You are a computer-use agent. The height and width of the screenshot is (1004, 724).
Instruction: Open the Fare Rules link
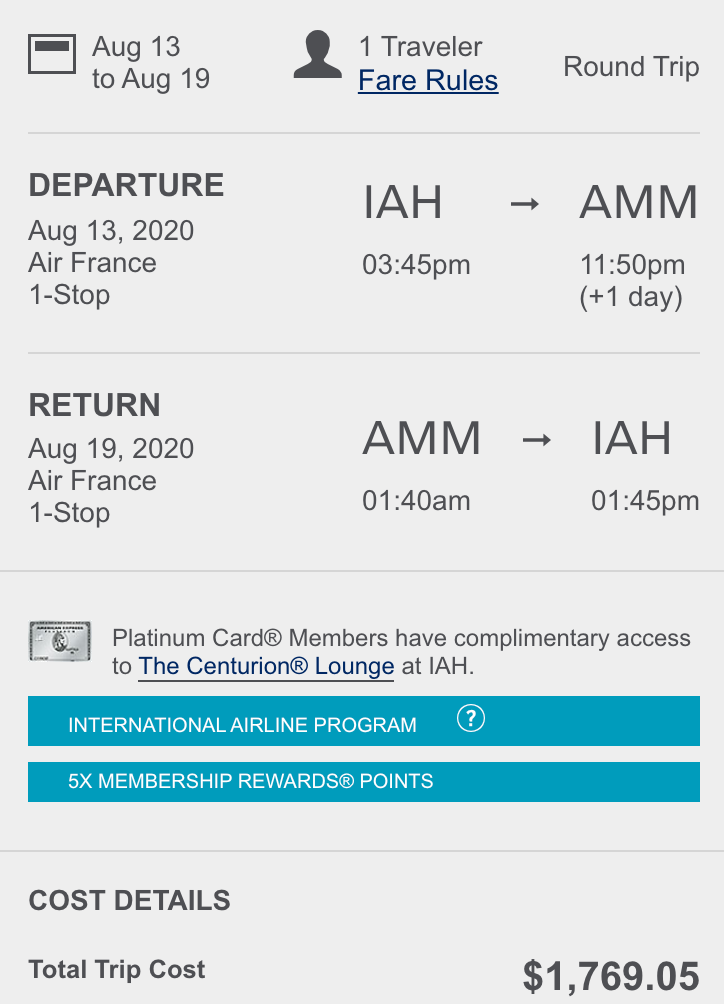click(x=428, y=80)
